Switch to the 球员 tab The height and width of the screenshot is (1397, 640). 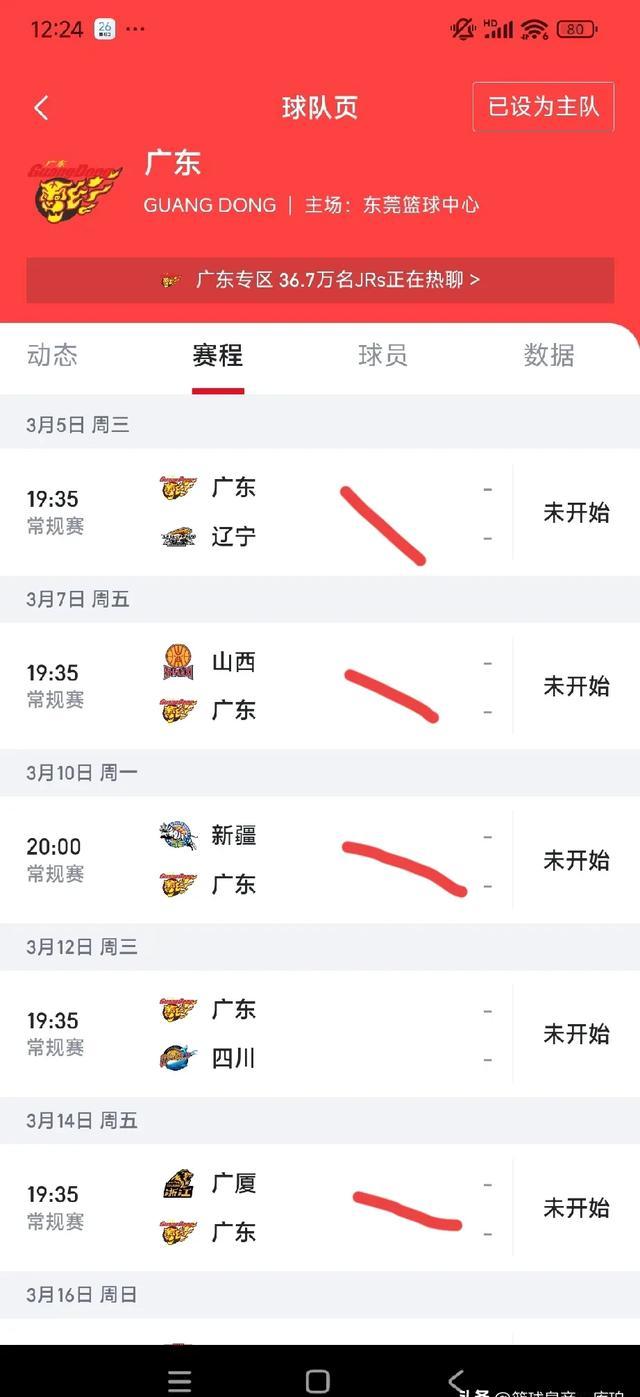[x=383, y=355]
